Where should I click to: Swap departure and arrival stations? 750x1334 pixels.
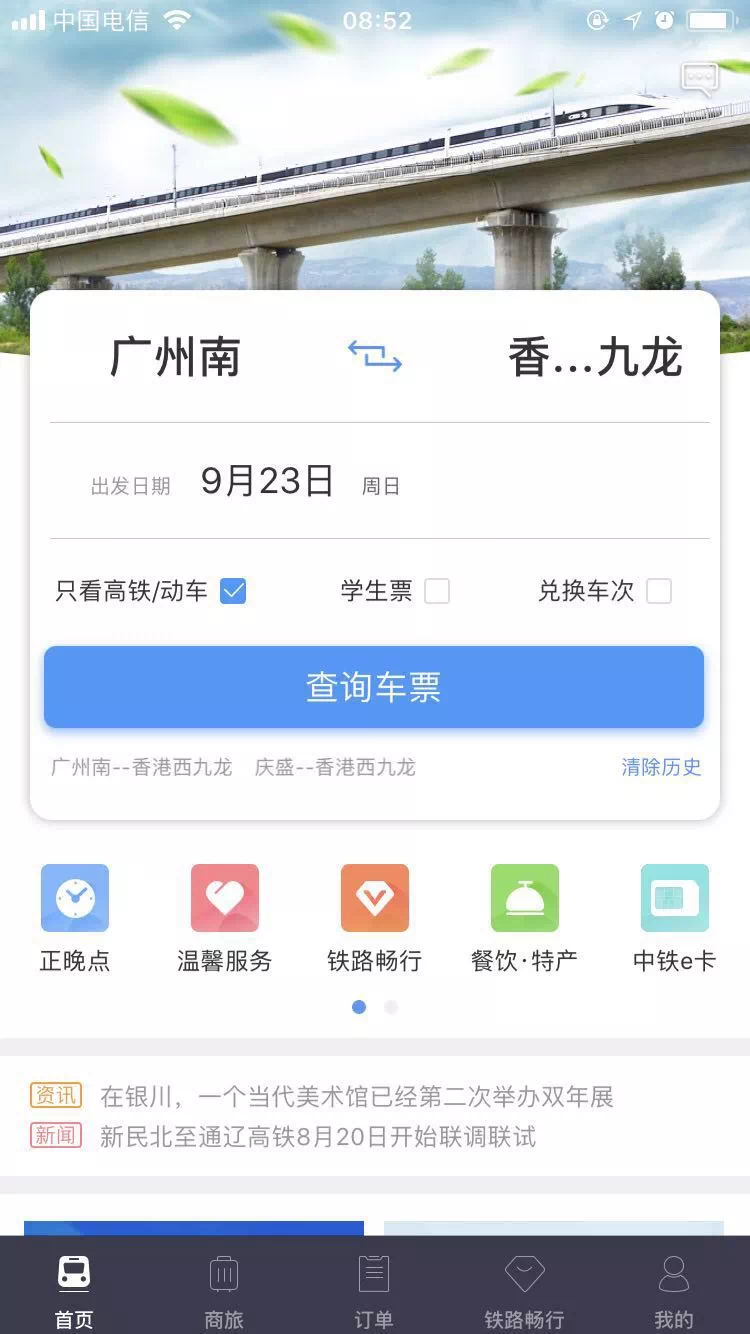pos(374,356)
